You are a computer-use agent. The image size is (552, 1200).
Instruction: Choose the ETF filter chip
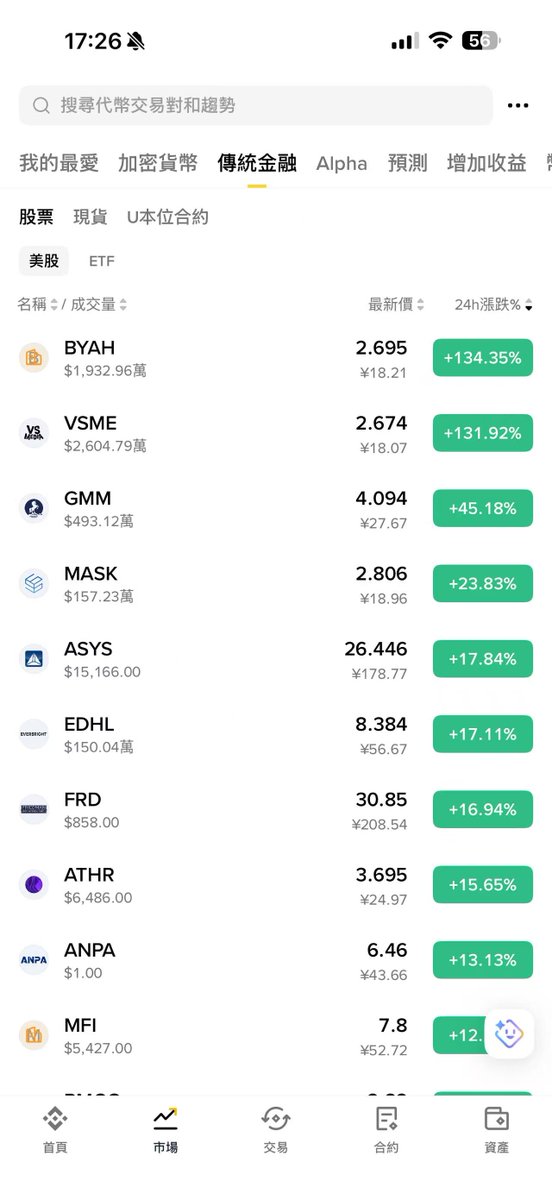click(x=102, y=261)
